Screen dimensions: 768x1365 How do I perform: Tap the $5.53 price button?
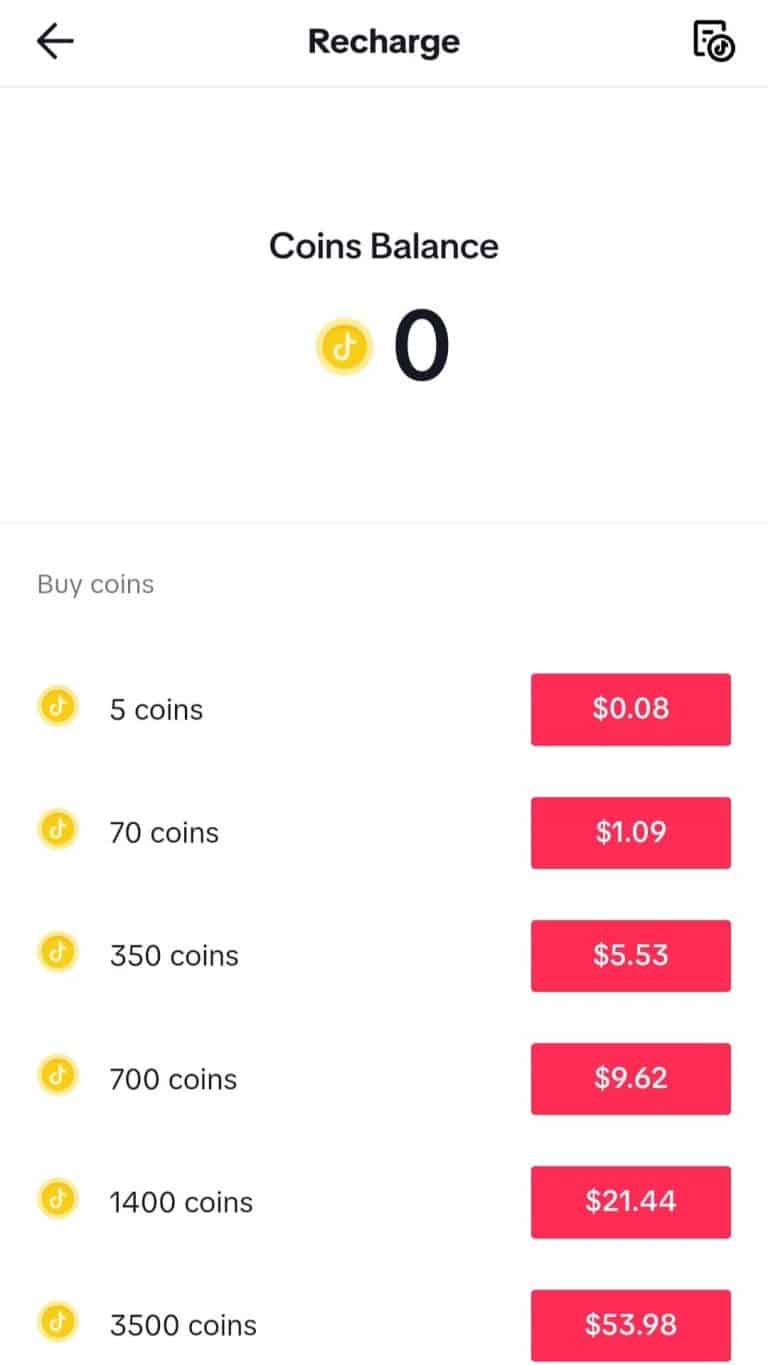pyautogui.click(x=630, y=955)
